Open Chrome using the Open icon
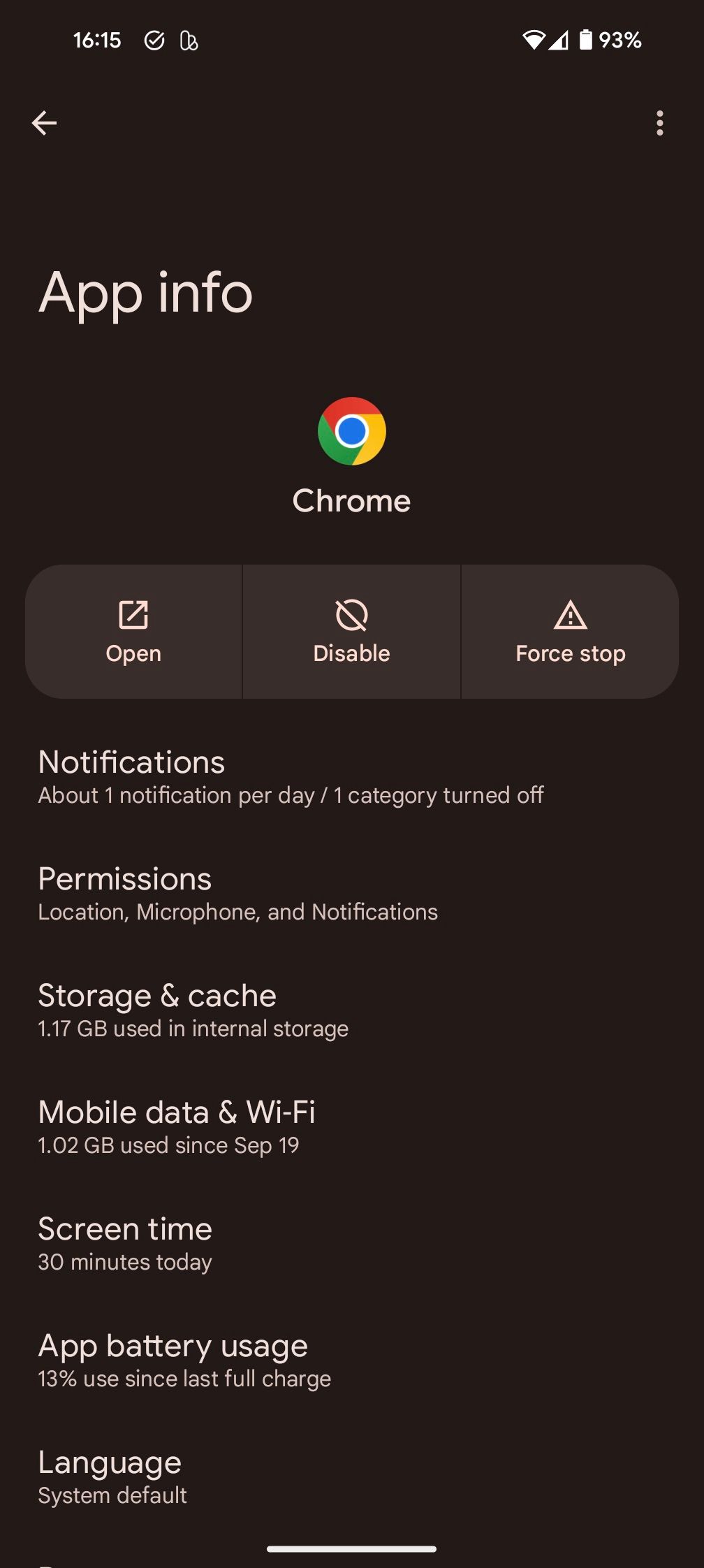 (133, 631)
